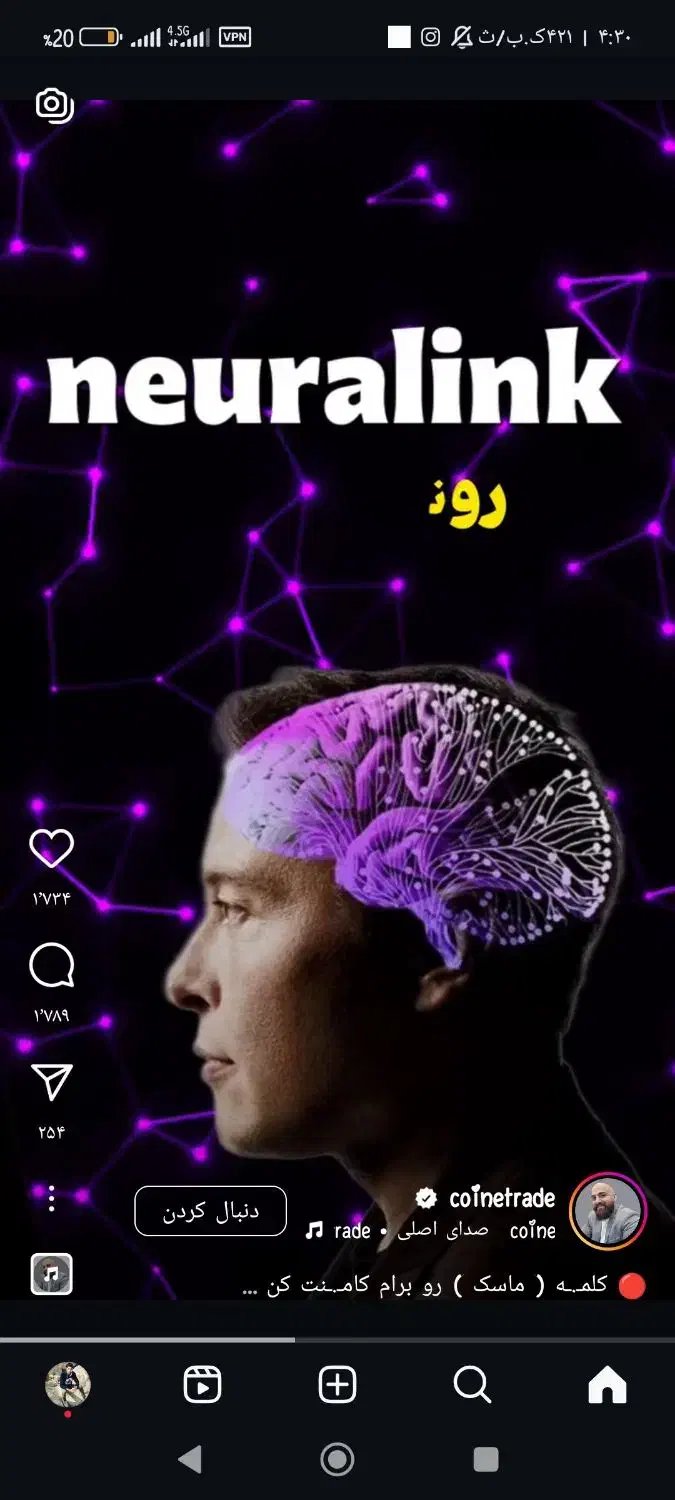Image resolution: width=675 pixels, height=1500 pixels.
Task: Open the audio thumbnail with music note
Action: tap(52, 1274)
